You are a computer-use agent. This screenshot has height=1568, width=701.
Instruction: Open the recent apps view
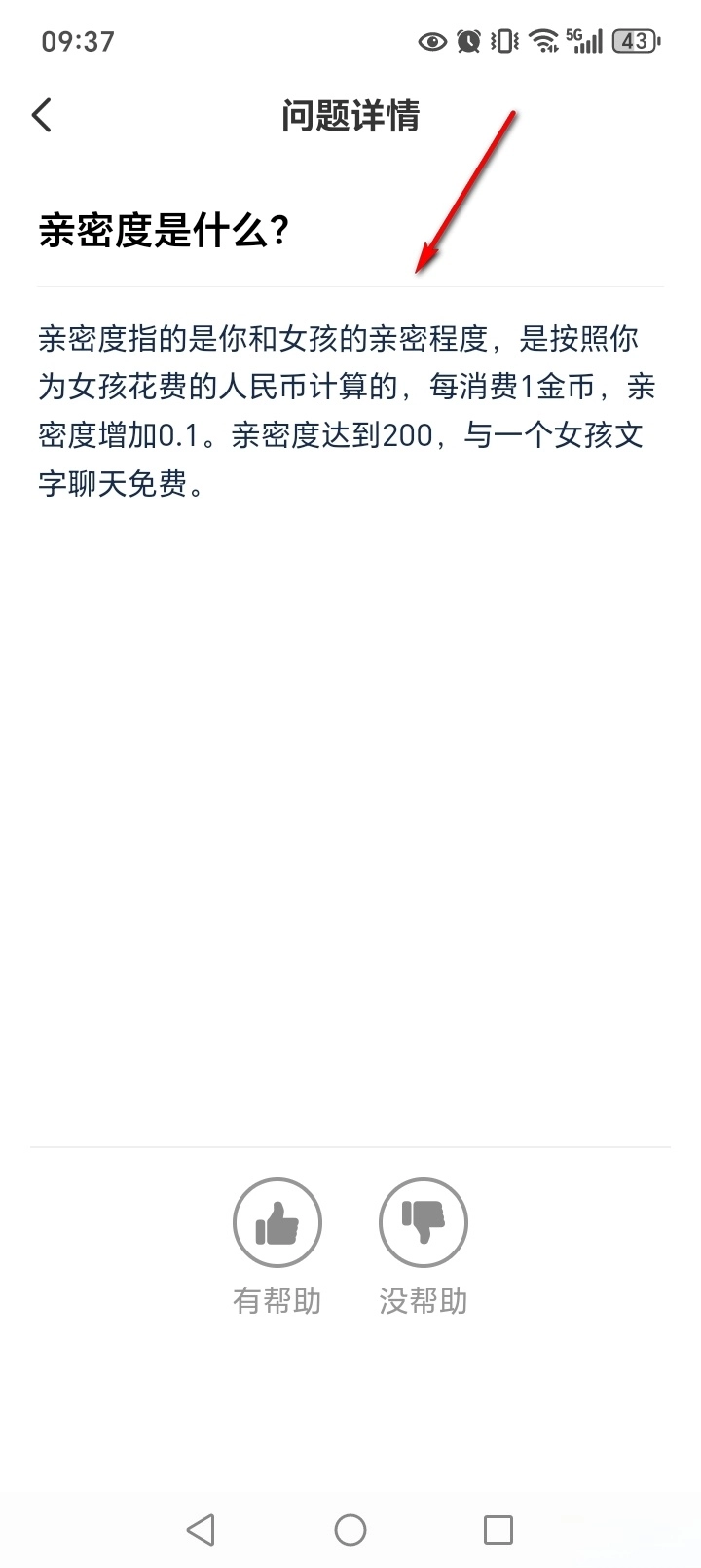498,1529
